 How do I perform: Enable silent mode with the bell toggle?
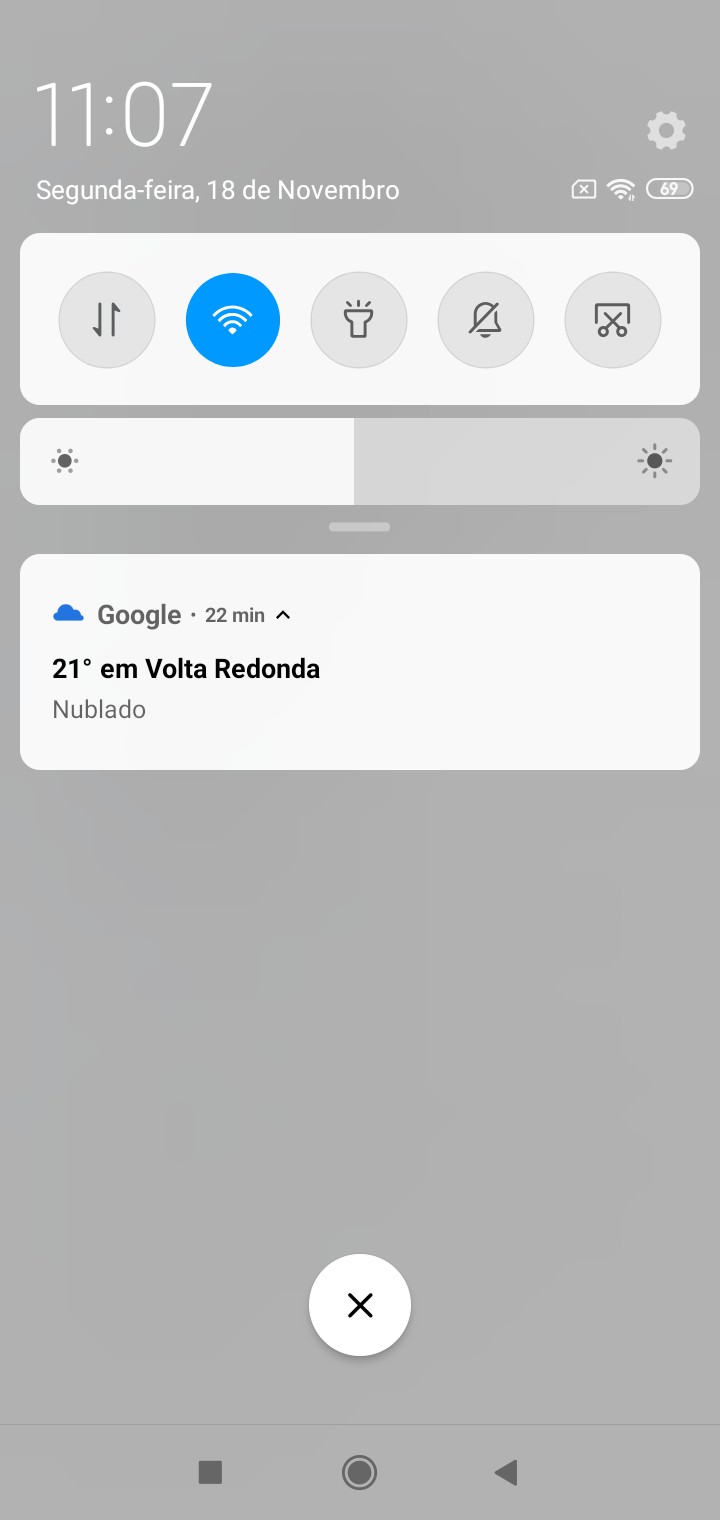tap(486, 320)
